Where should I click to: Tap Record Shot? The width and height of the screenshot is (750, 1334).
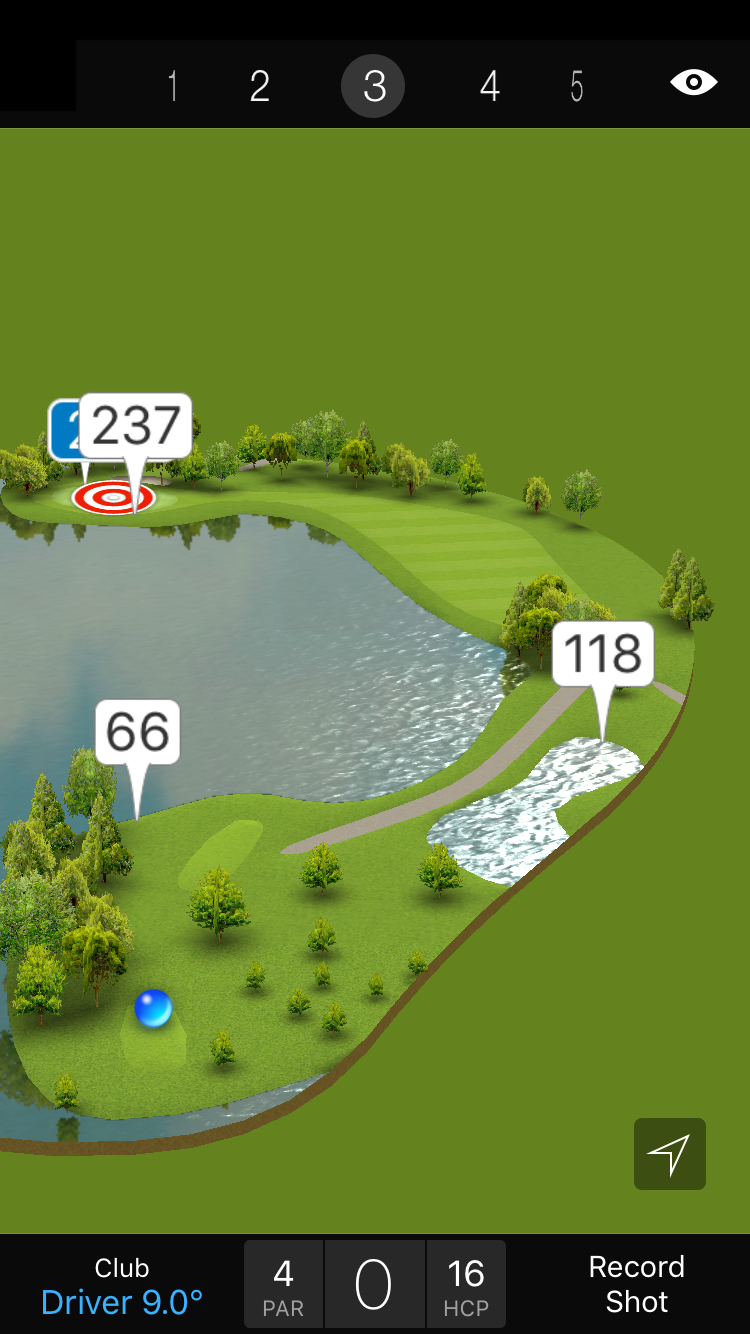[636, 1285]
